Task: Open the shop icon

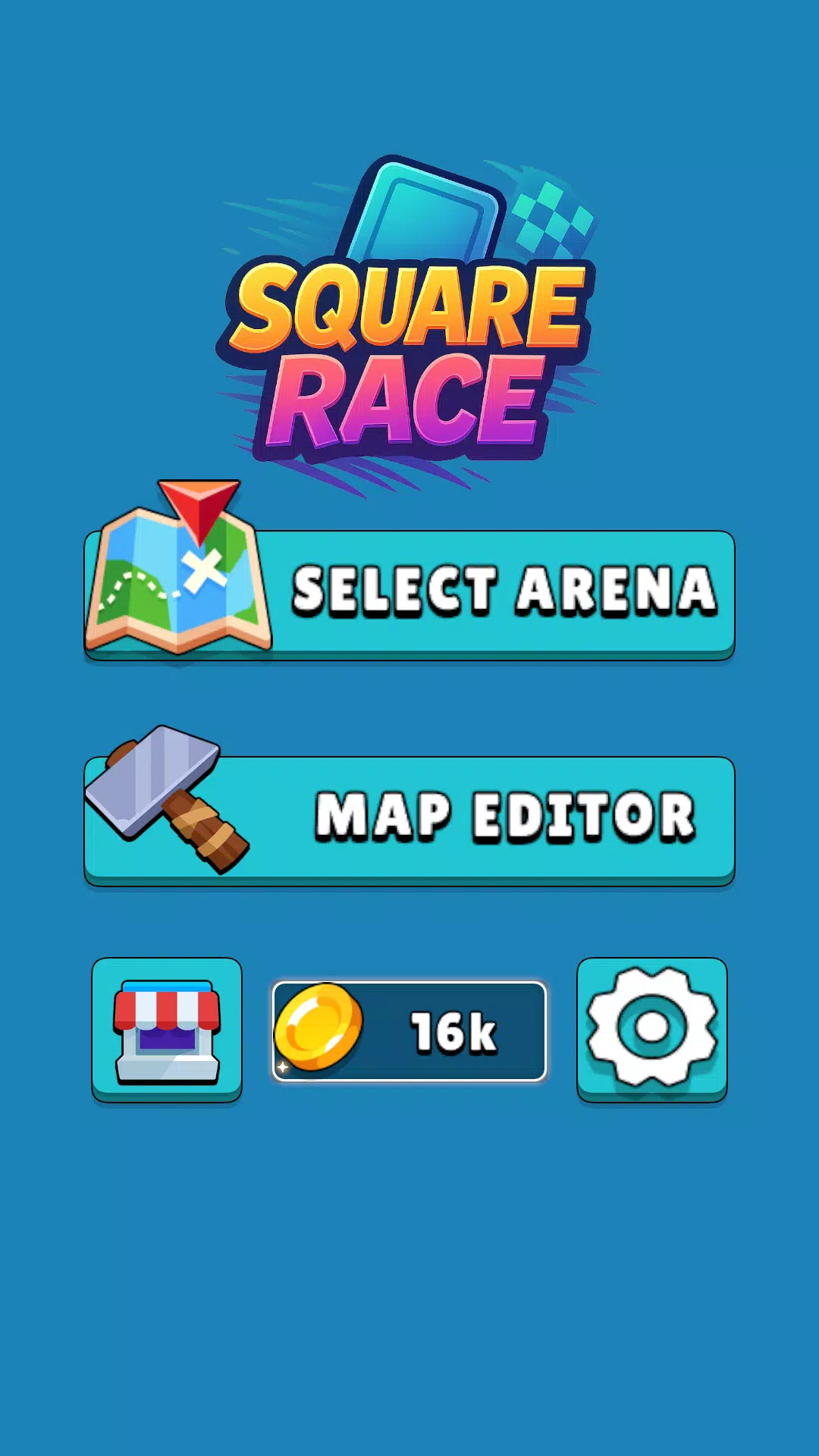Action: (x=167, y=1030)
